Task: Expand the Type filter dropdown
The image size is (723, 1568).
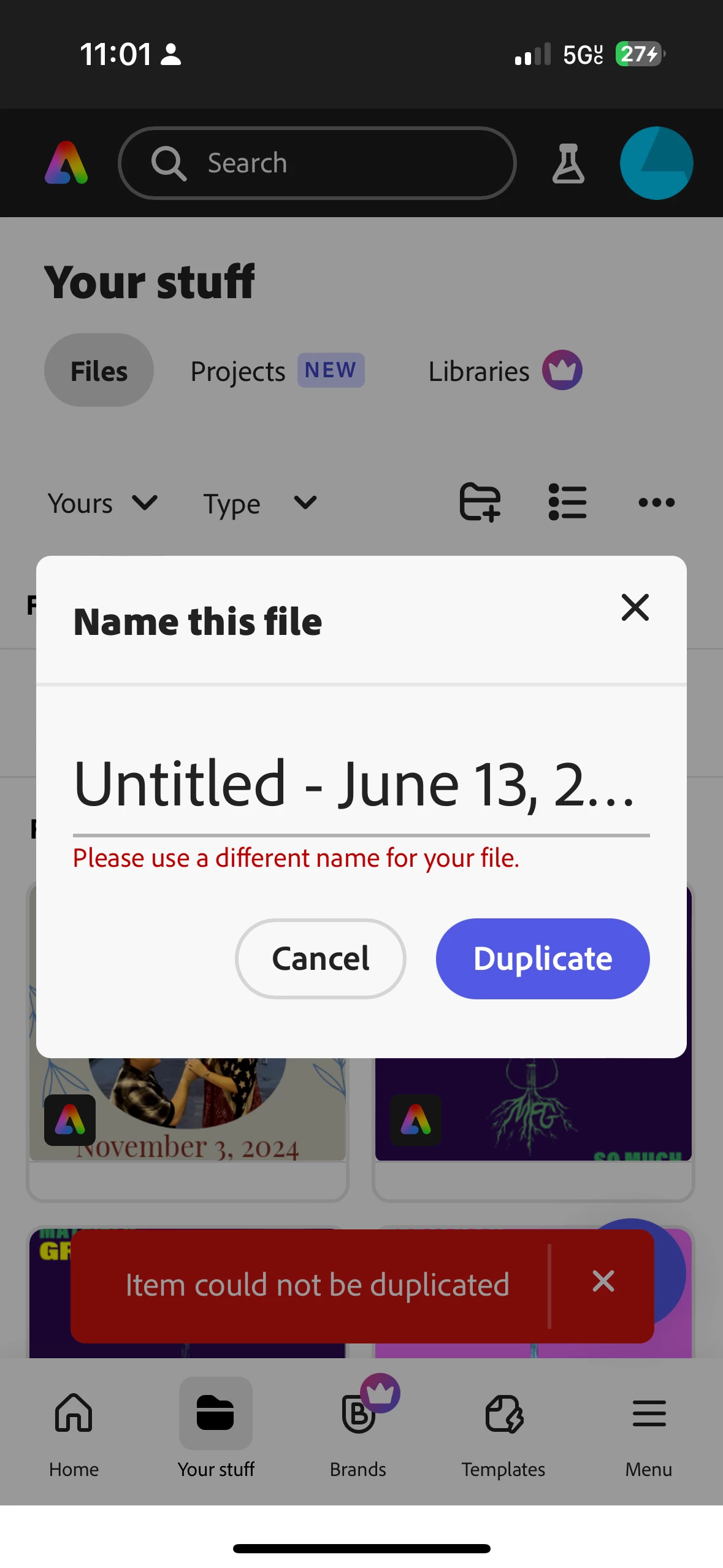Action: [259, 503]
